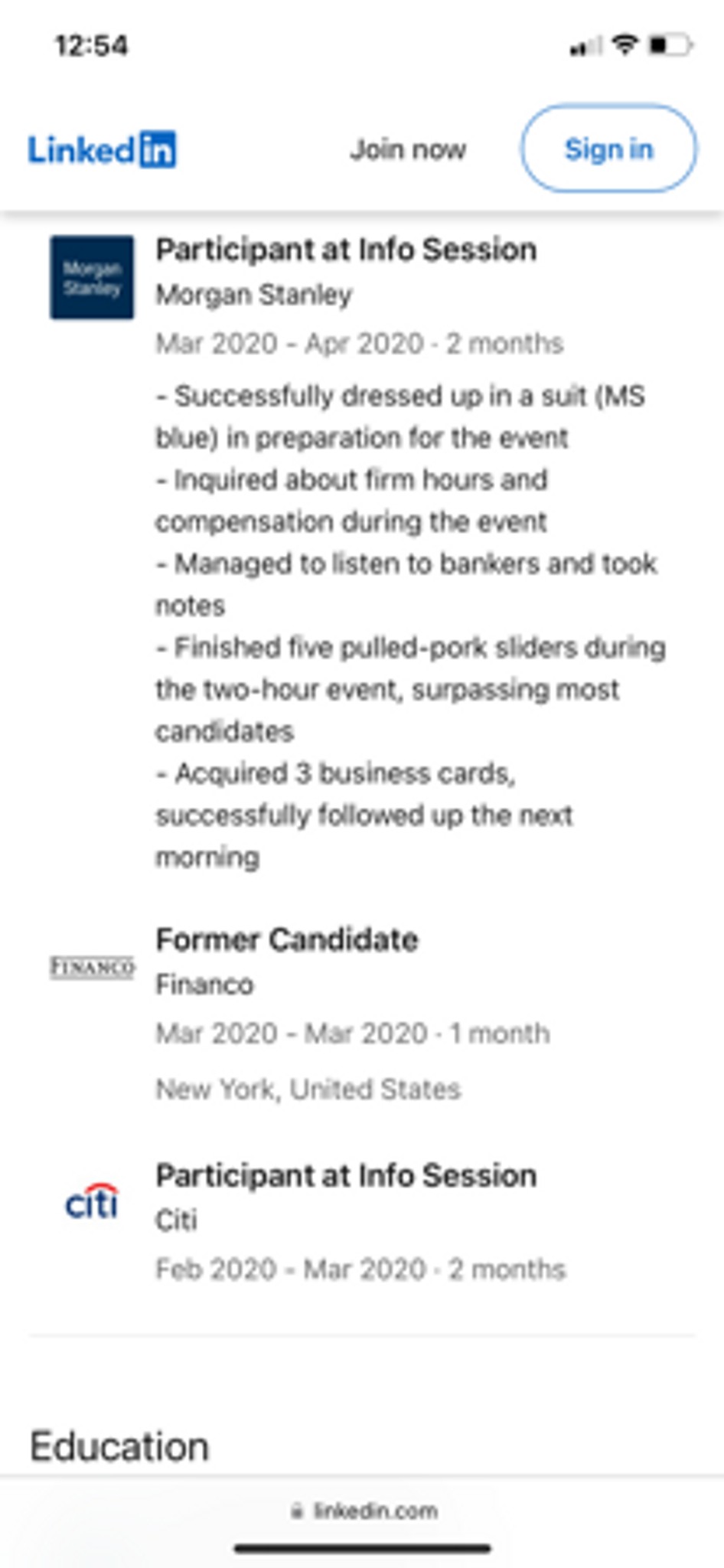Open the Former Candidate position at Financo
724x1568 pixels.
[287, 940]
